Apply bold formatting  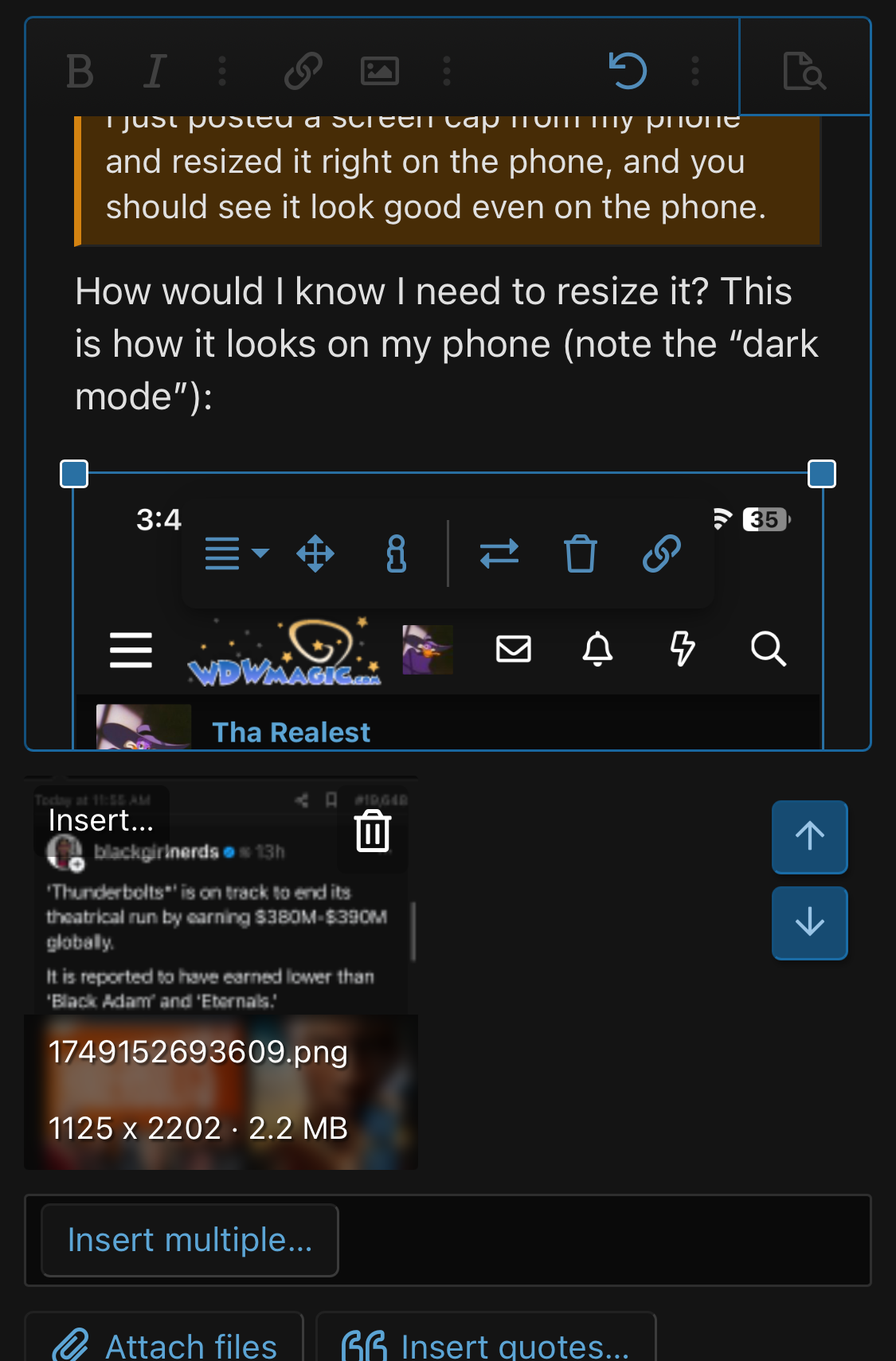tap(80, 72)
